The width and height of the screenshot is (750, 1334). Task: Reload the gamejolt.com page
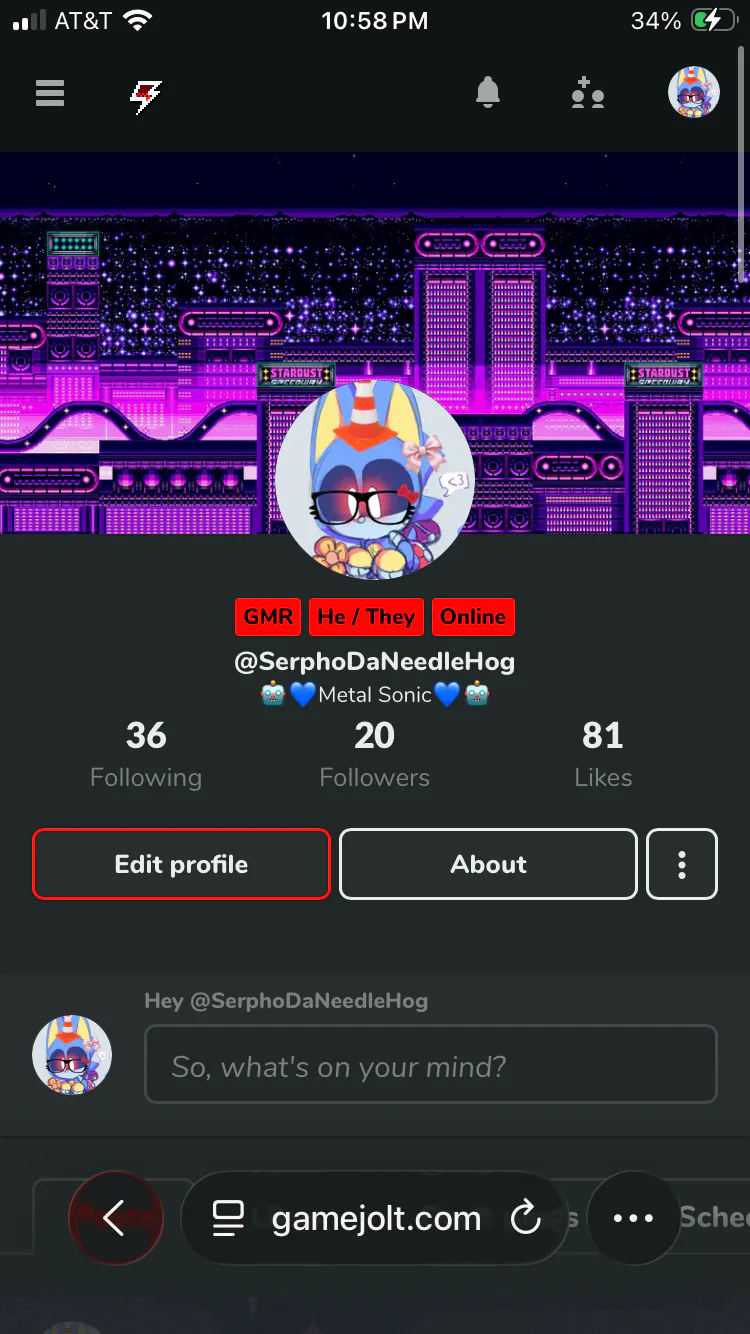(x=525, y=1218)
